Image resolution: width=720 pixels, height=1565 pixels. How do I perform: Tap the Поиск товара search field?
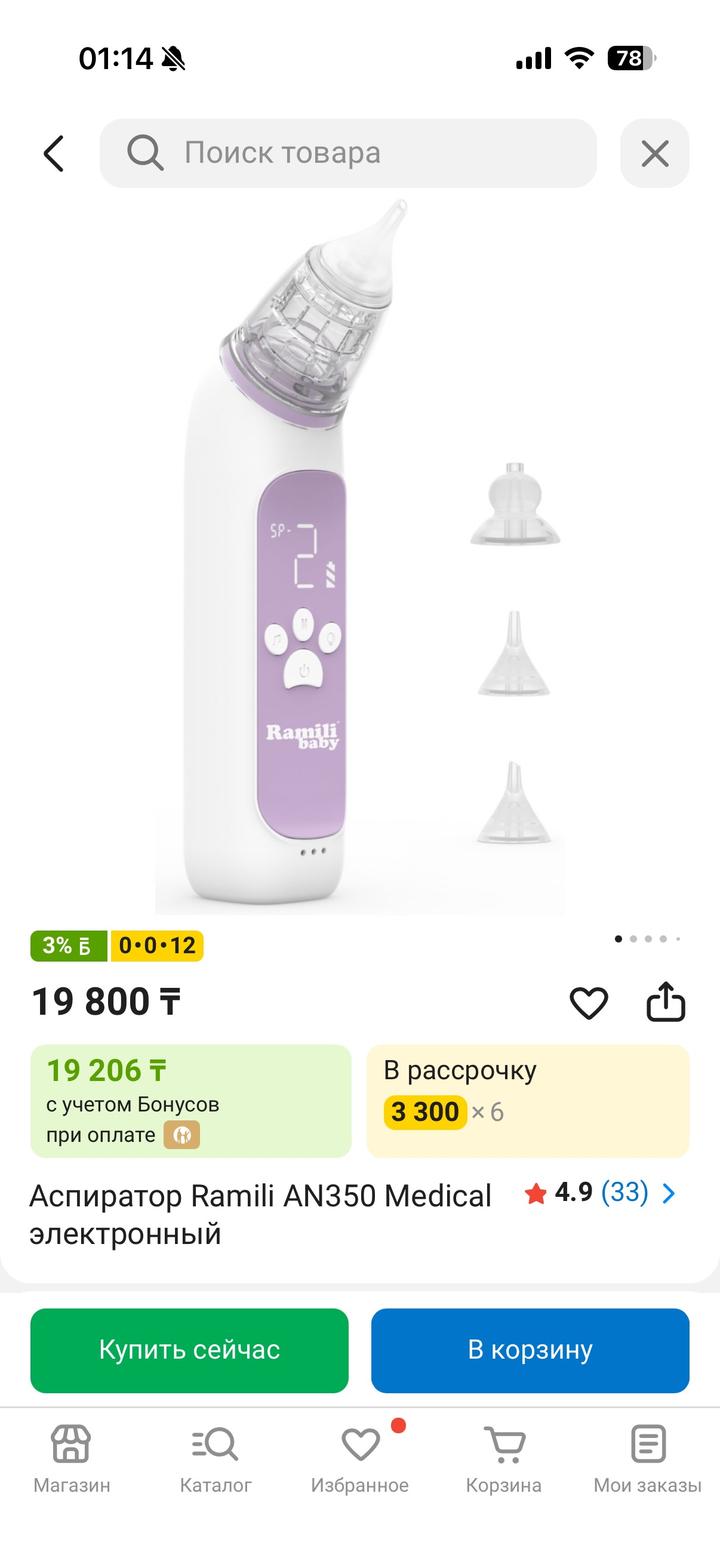[x=348, y=153]
